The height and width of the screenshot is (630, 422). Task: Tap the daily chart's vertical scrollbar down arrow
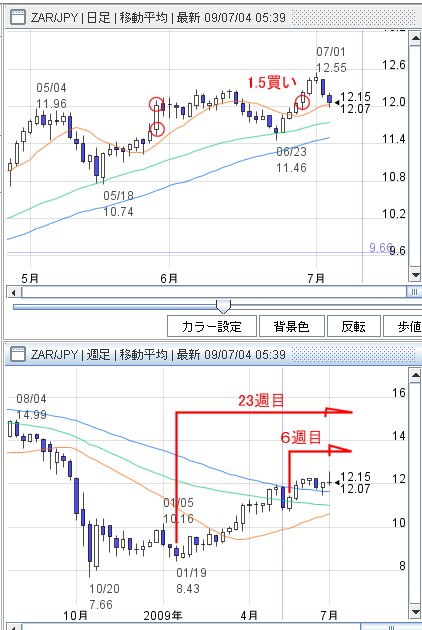pos(415,275)
